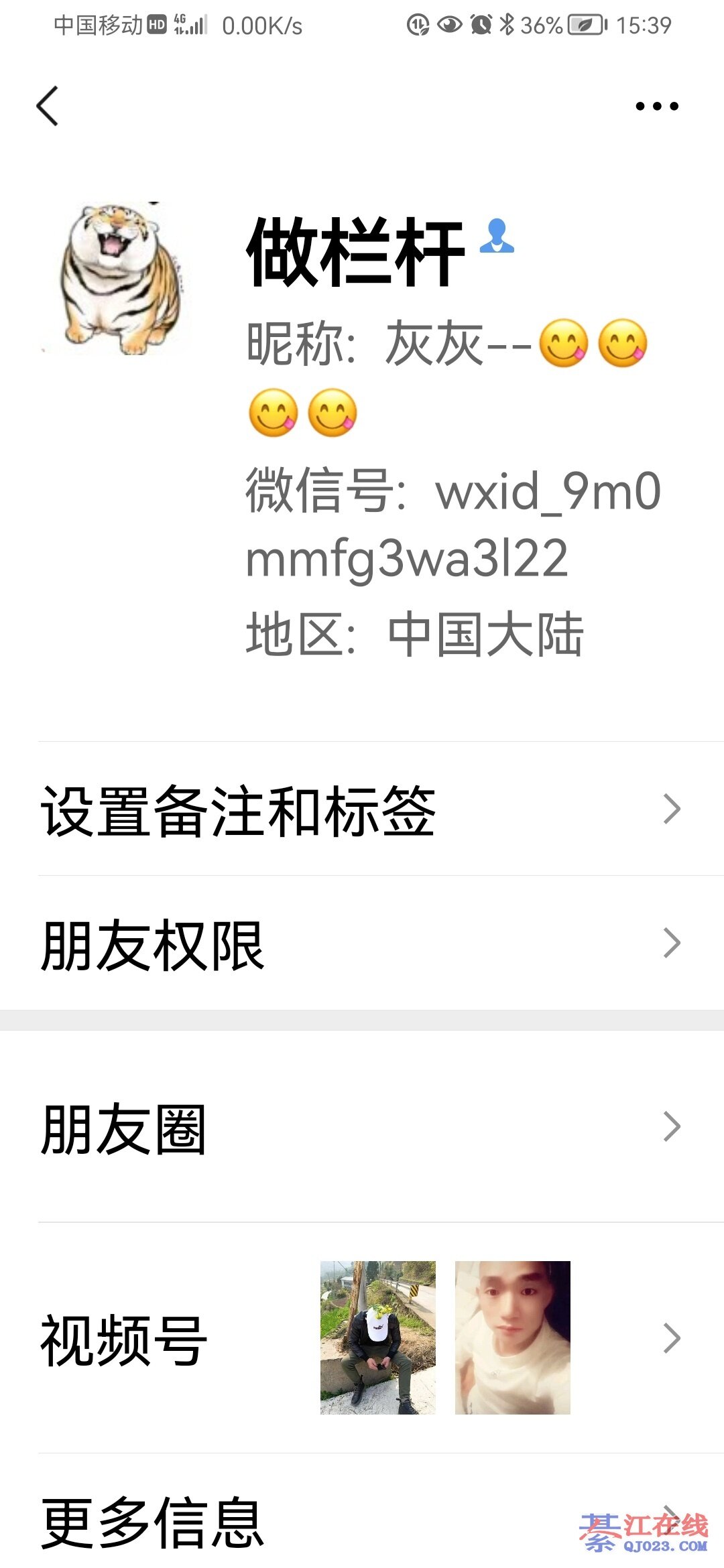This screenshot has height=1568, width=724.
Task: Go back using the top-left arrow
Action: 48,106
